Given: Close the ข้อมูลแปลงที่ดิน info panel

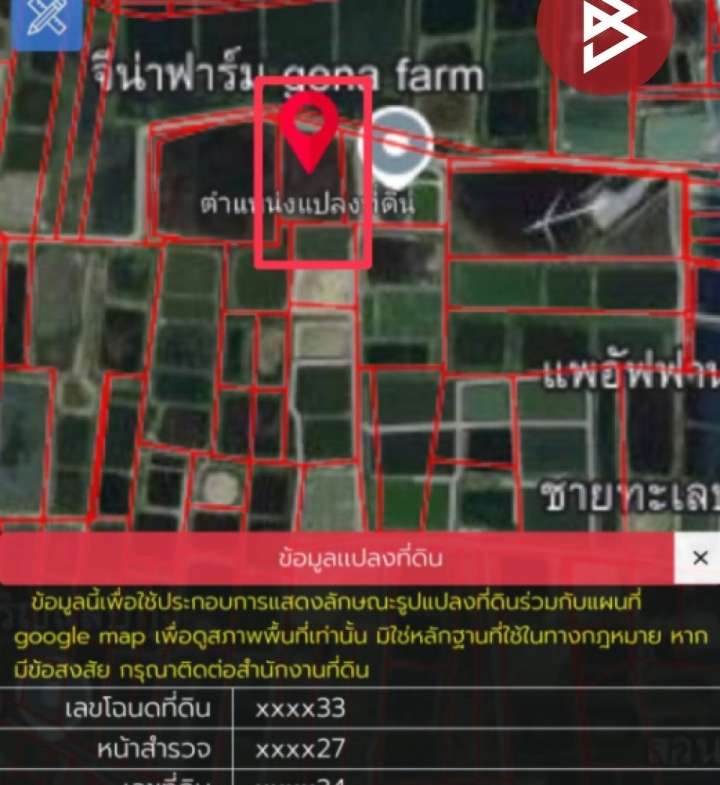Looking at the screenshot, I should (x=700, y=558).
